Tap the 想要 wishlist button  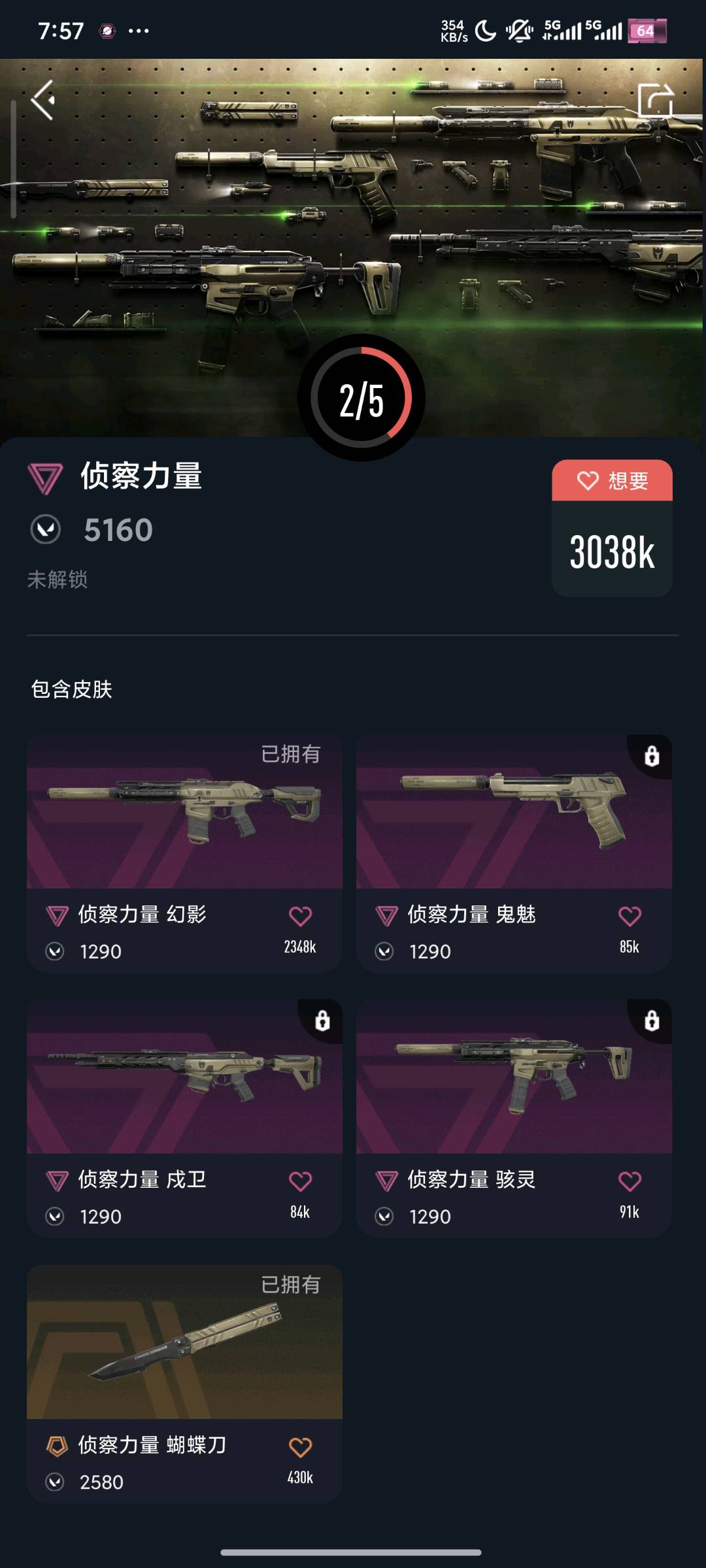click(x=612, y=481)
